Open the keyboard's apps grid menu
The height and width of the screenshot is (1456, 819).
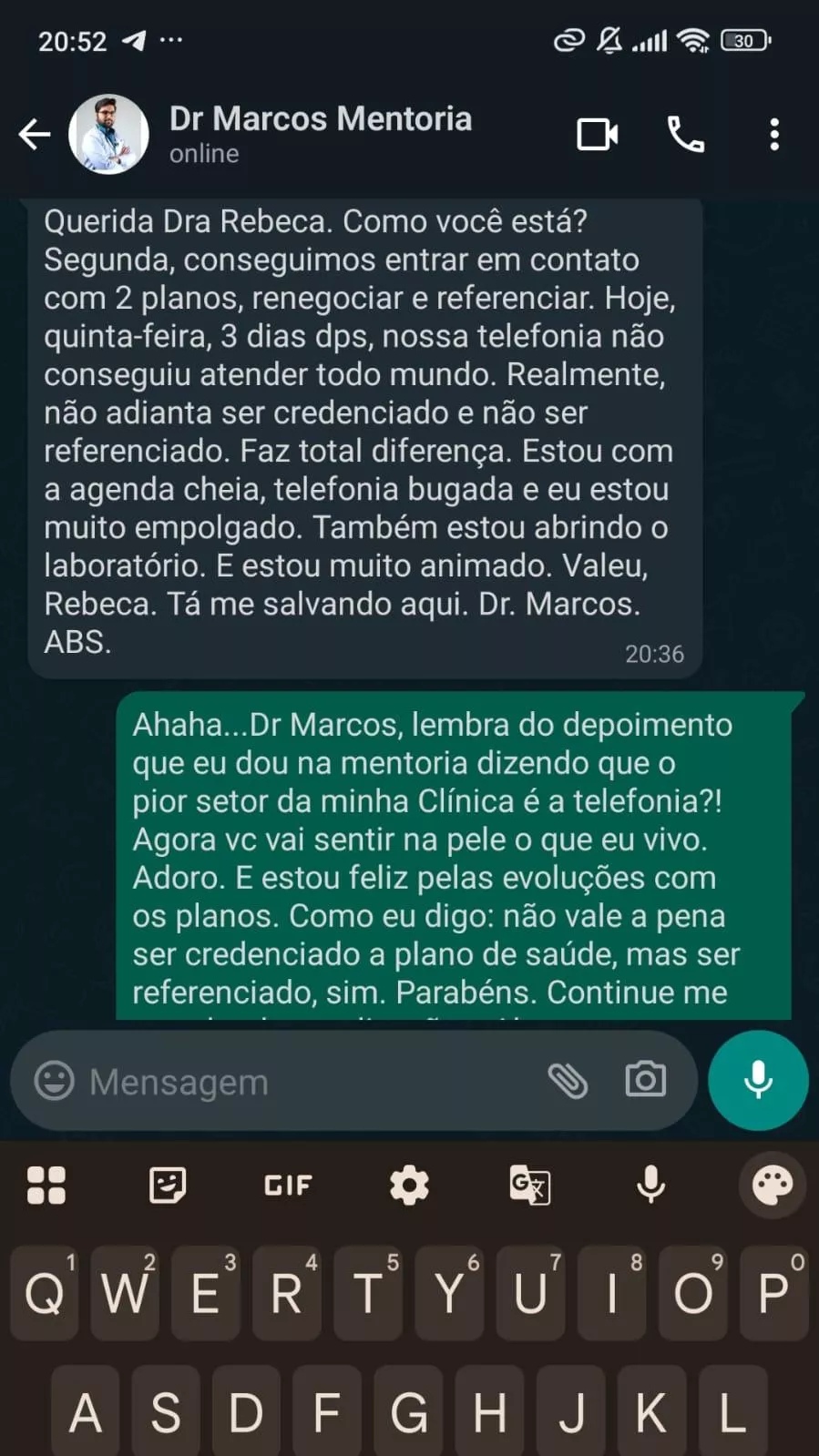(46, 1185)
